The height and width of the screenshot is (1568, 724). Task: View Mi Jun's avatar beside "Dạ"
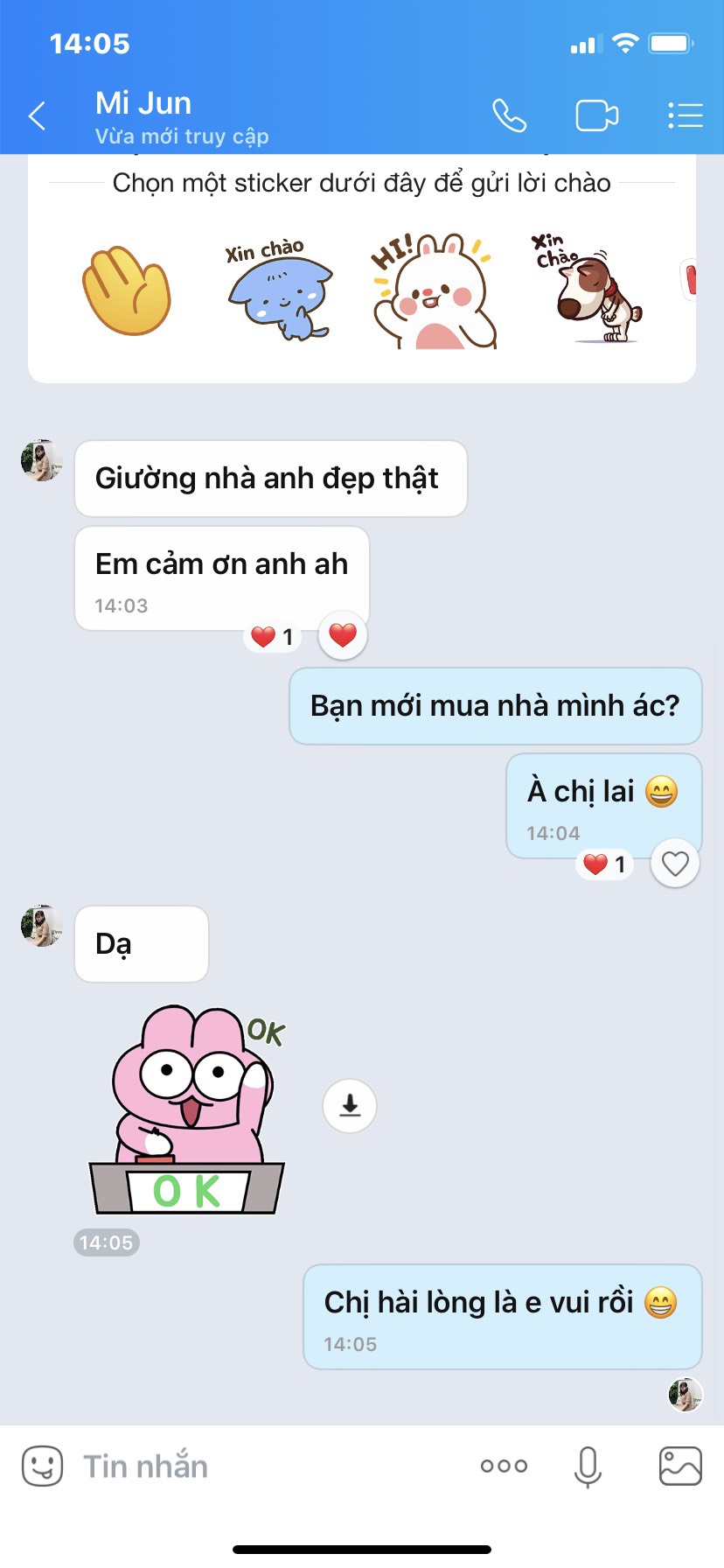point(41,926)
